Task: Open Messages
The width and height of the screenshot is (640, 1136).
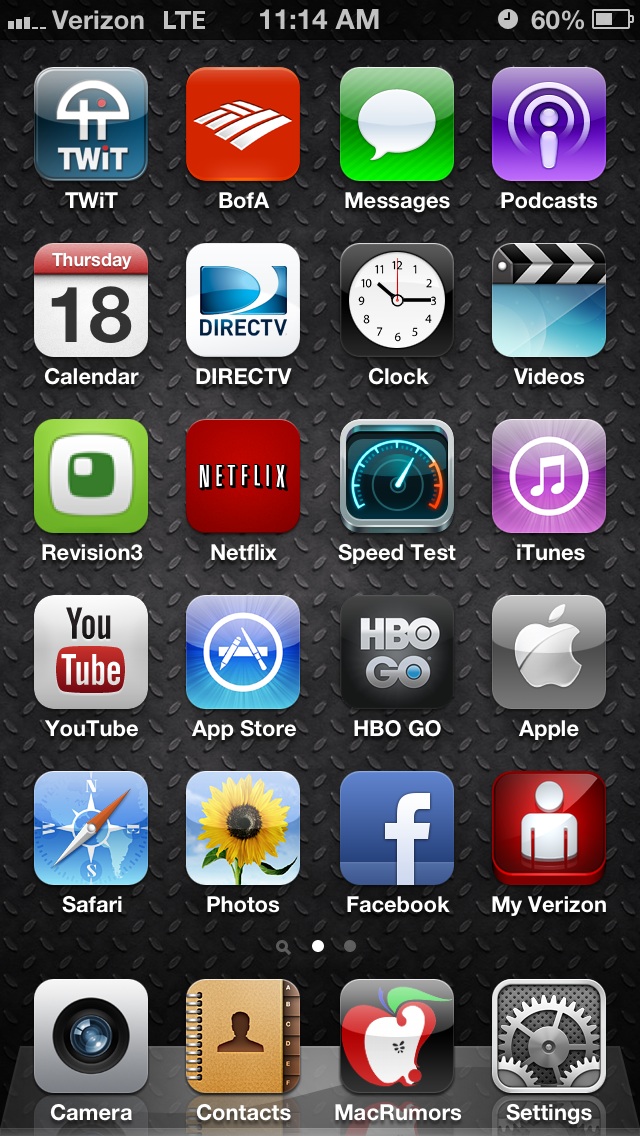Action: click(396, 124)
